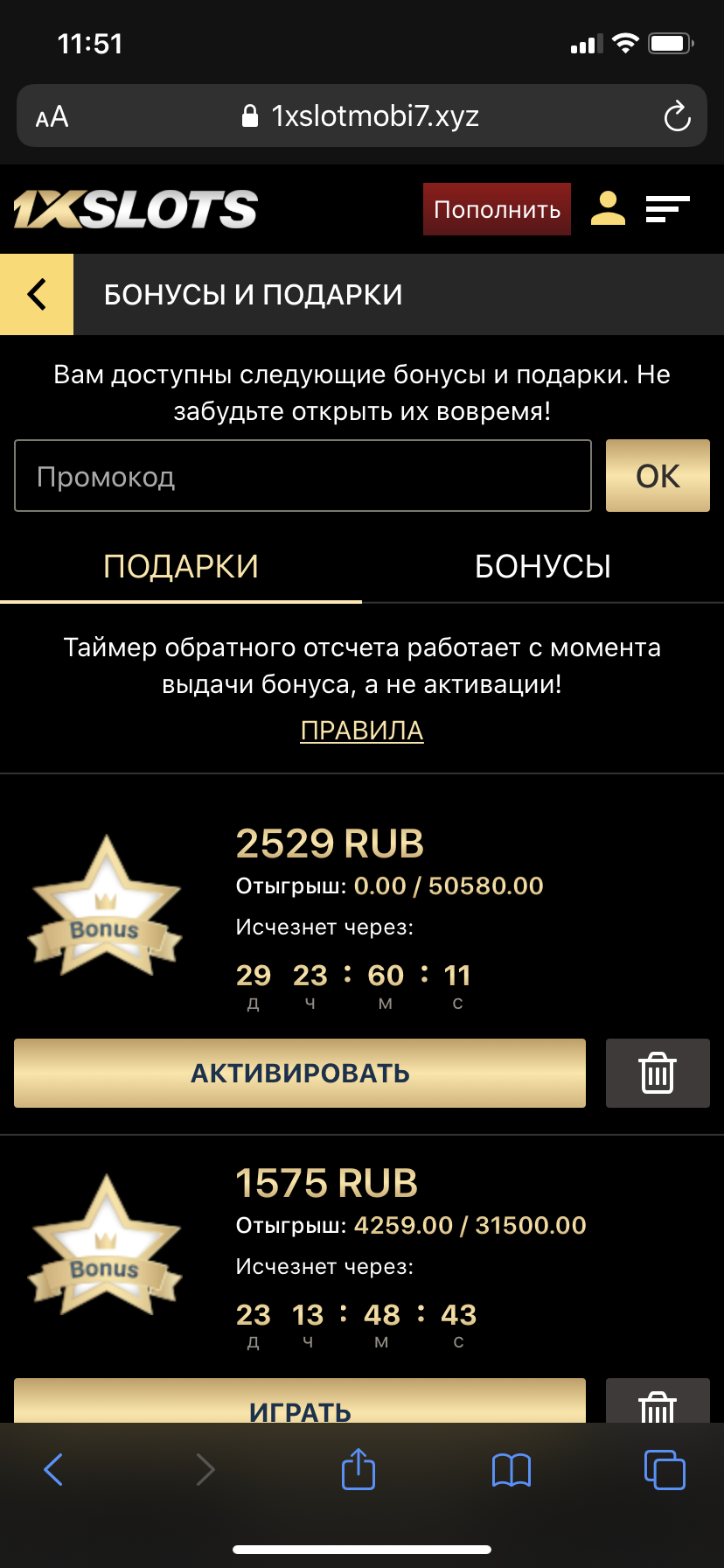
Task: Open Safari bookmarks
Action: tap(512, 1470)
